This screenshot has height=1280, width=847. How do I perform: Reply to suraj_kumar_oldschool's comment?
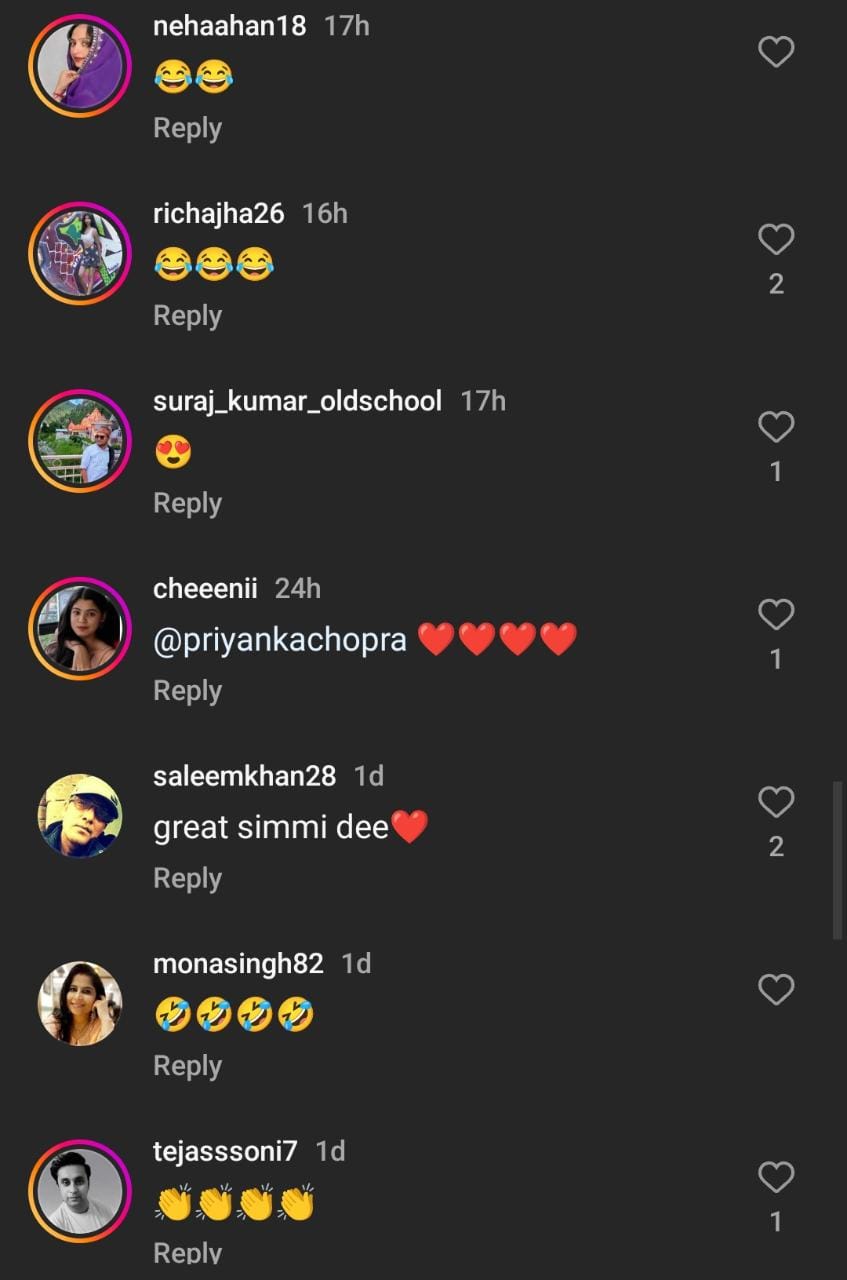187,503
